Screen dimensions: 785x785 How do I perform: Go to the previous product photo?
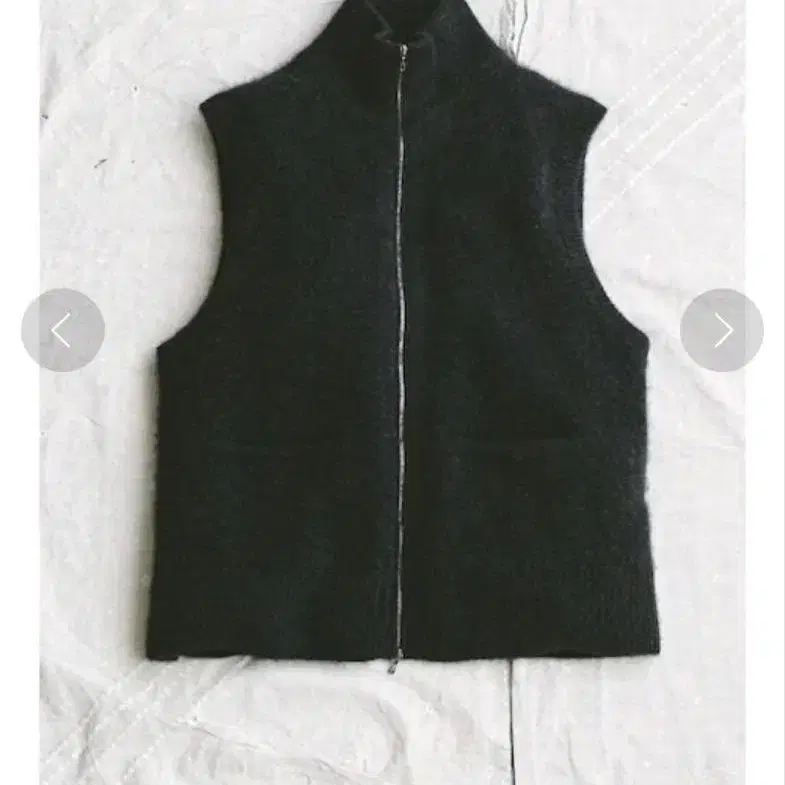pyautogui.click(x=63, y=330)
